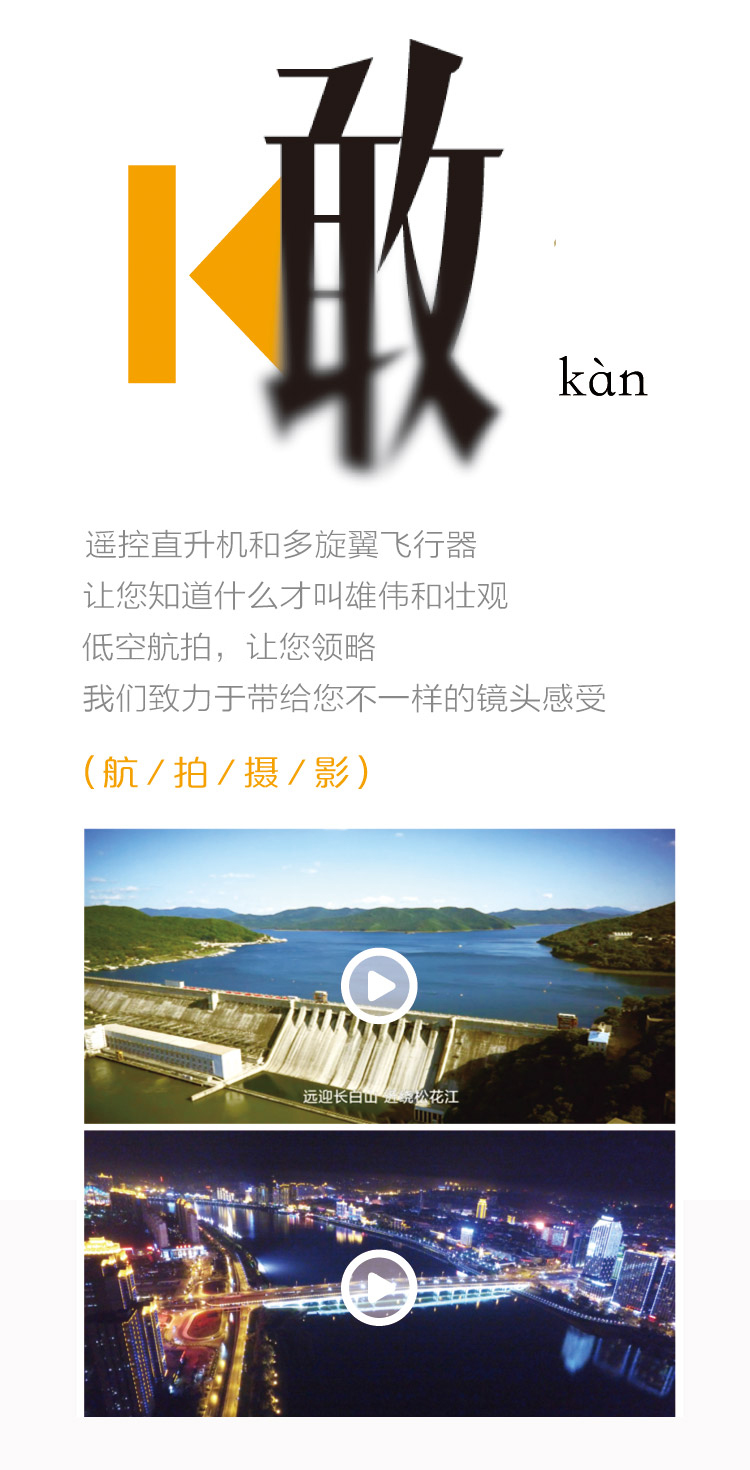
Task: Play the dam and lake aerial video
Action: coord(379,986)
